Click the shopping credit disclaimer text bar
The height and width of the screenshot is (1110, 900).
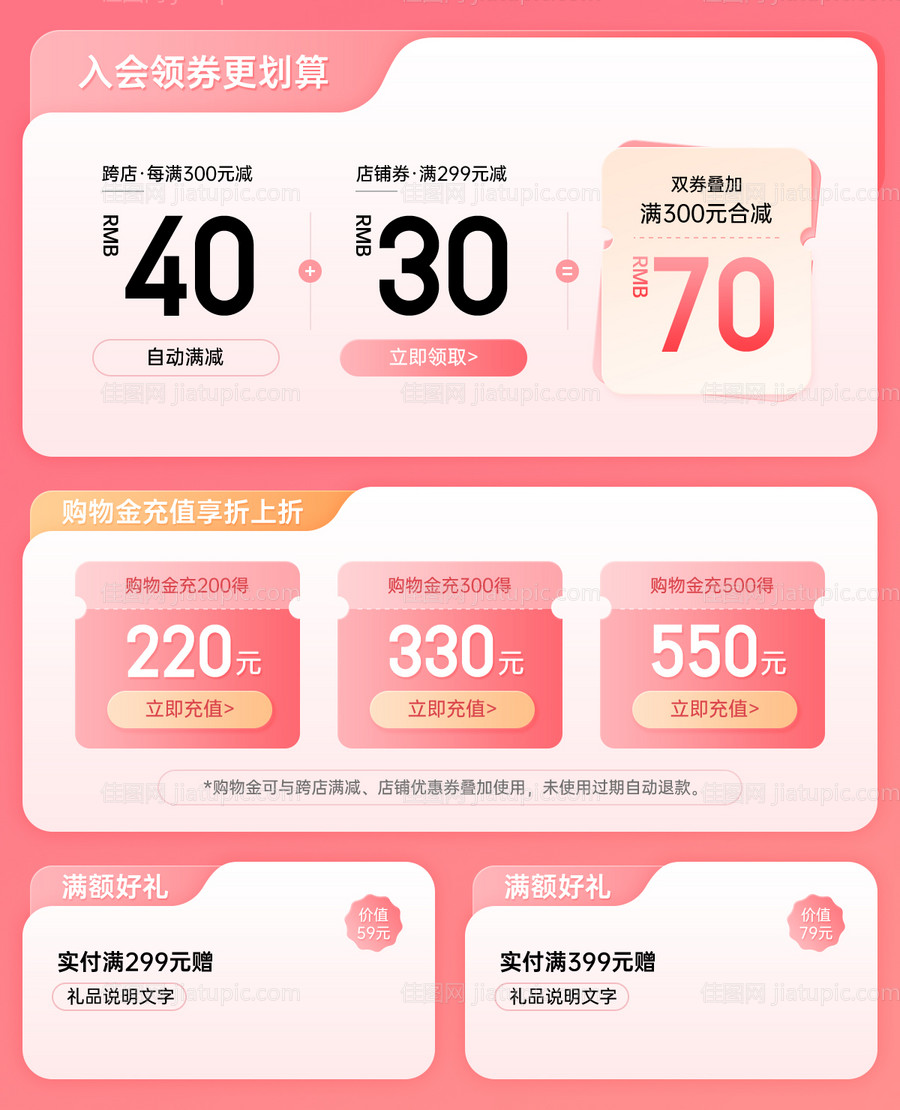pyautogui.click(x=450, y=787)
